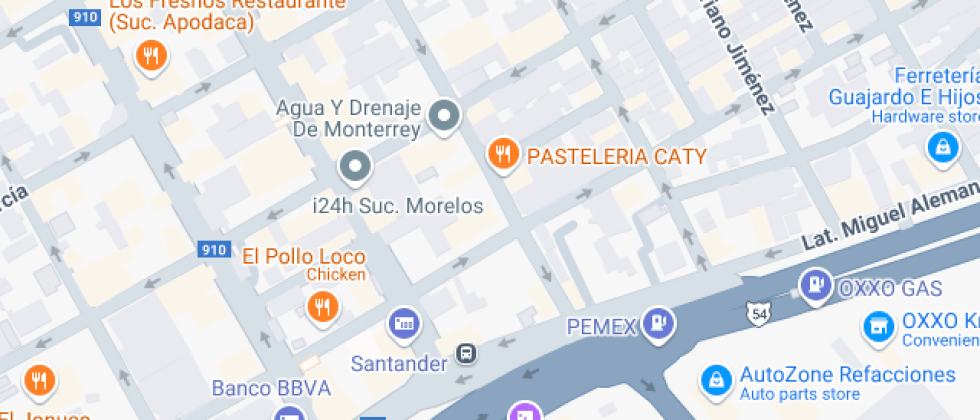
Task: Select the bus stop icon near Santander
Action: [x=465, y=352]
